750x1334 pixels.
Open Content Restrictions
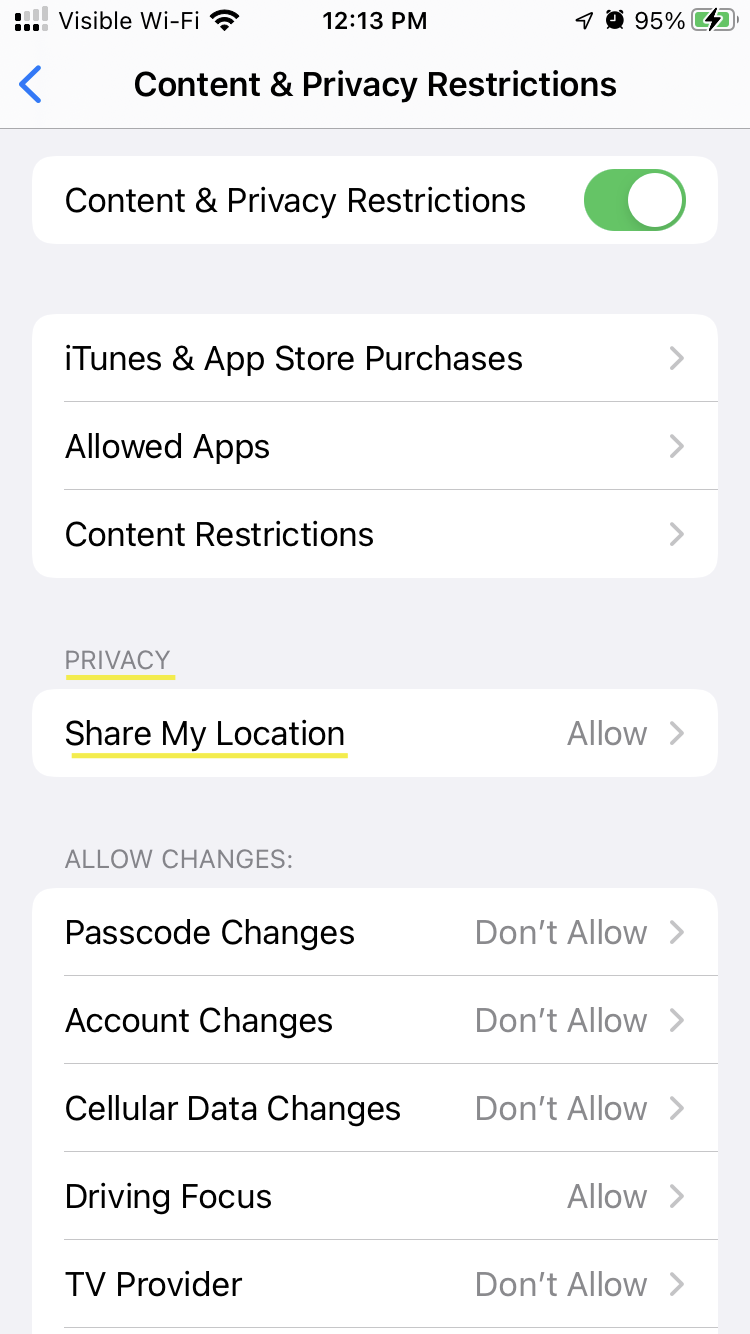pyautogui.click(x=375, y=534)
